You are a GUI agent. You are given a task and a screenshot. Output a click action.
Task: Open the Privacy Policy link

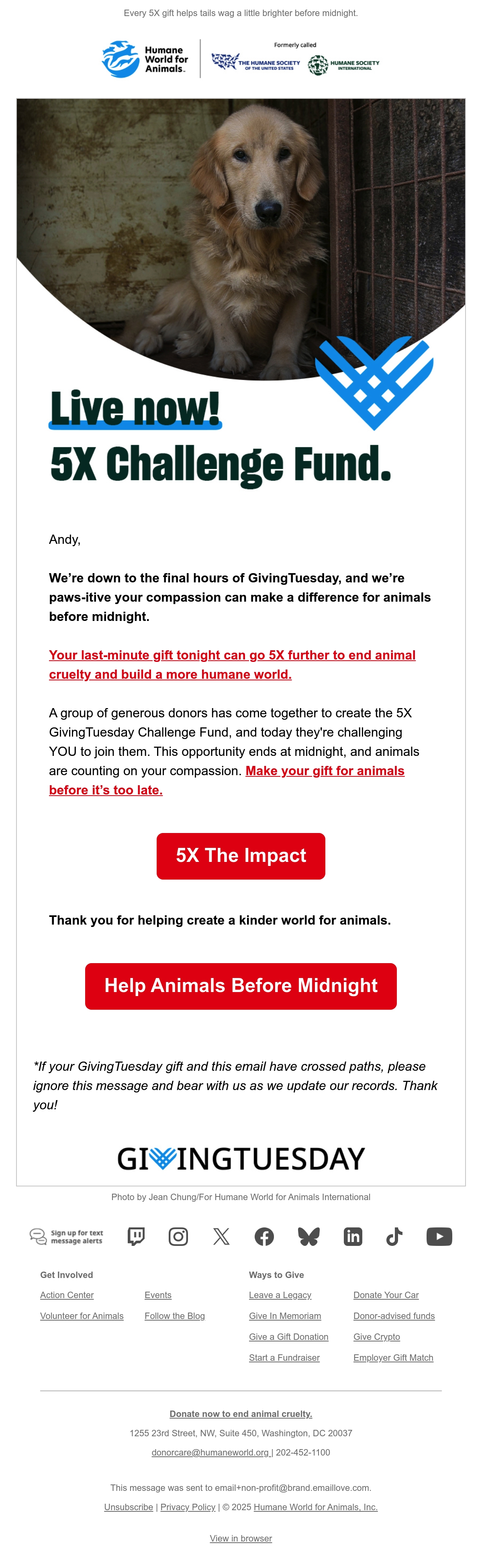[x=188, y=1507]
